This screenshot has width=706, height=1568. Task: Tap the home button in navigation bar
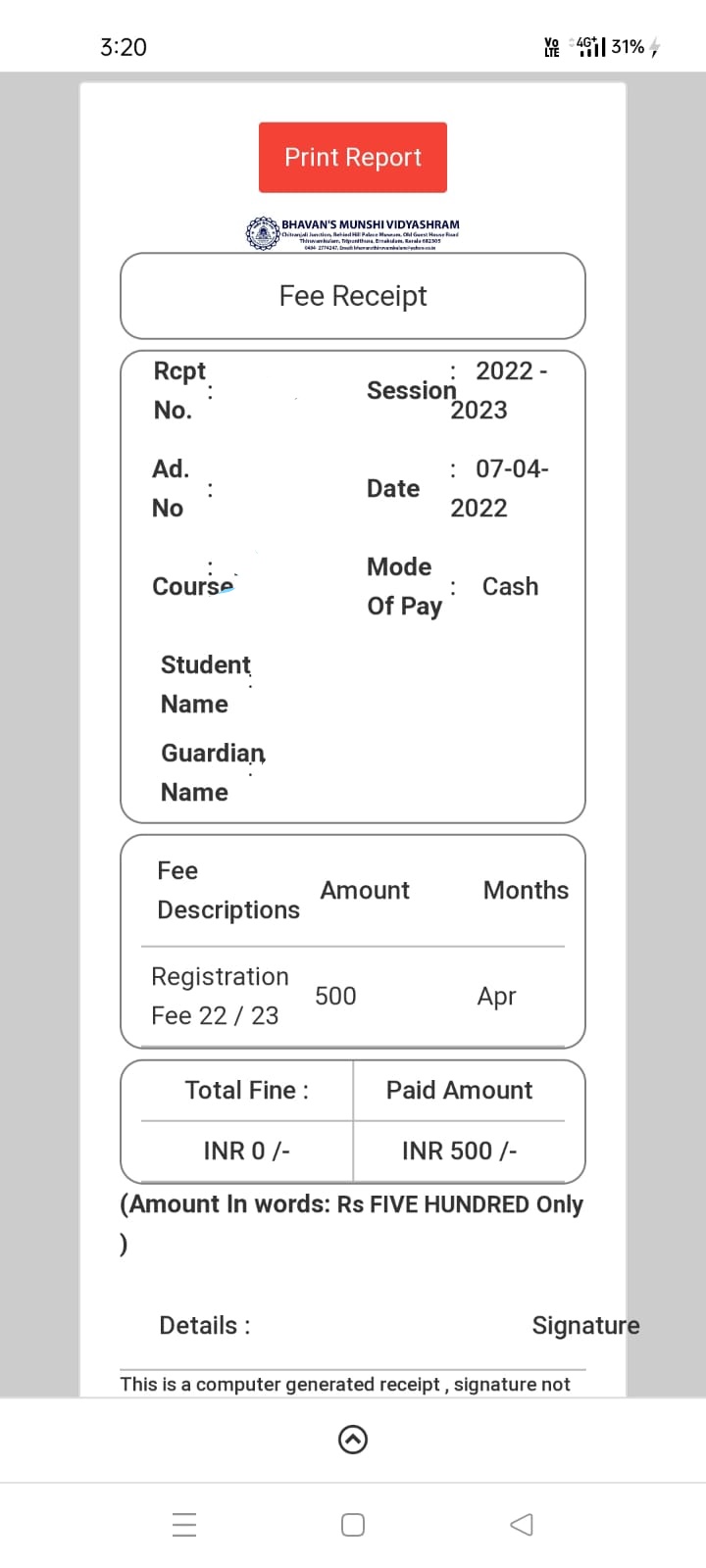353,1524
